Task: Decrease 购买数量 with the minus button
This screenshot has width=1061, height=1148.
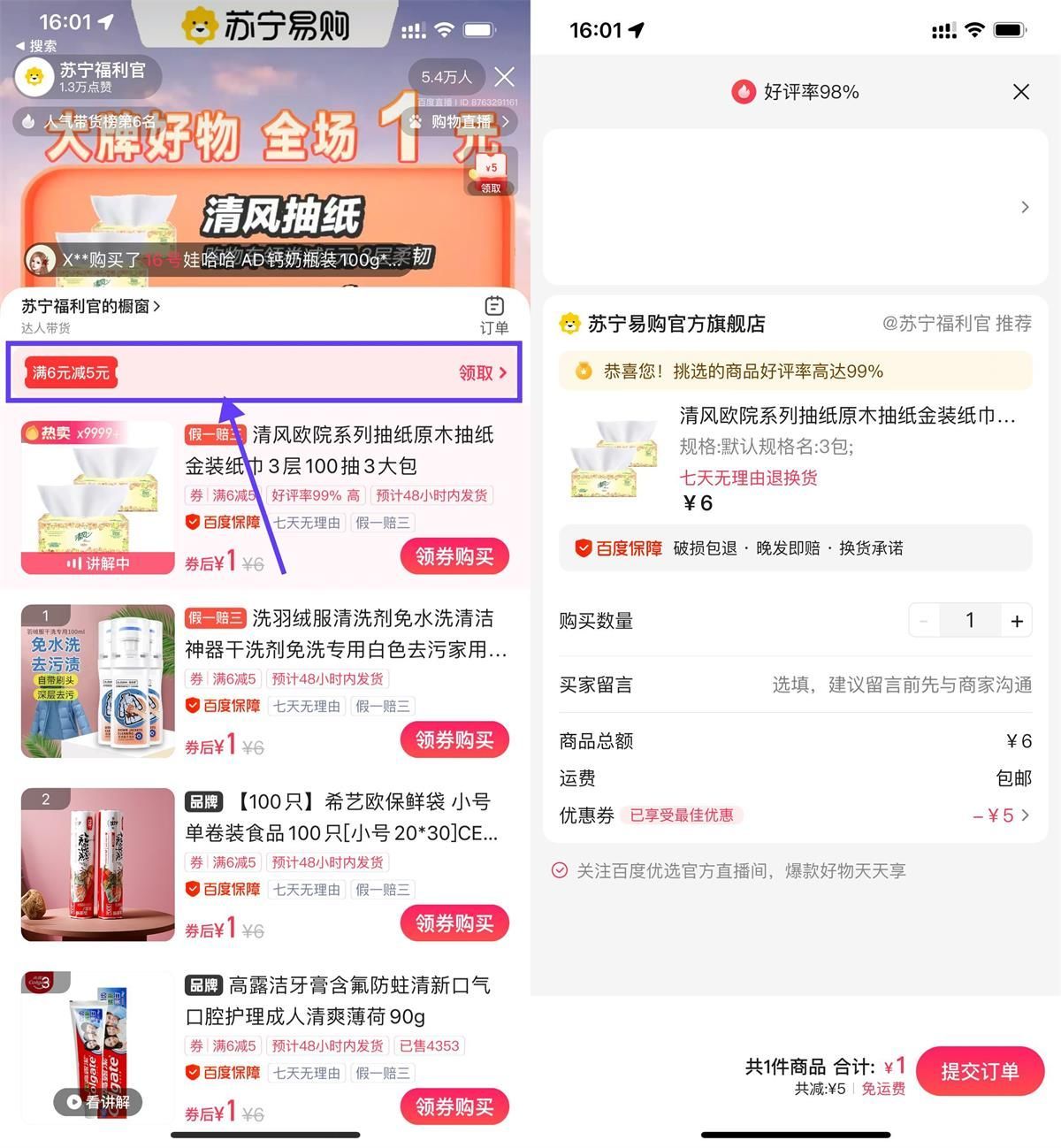Action: [924, 621]
